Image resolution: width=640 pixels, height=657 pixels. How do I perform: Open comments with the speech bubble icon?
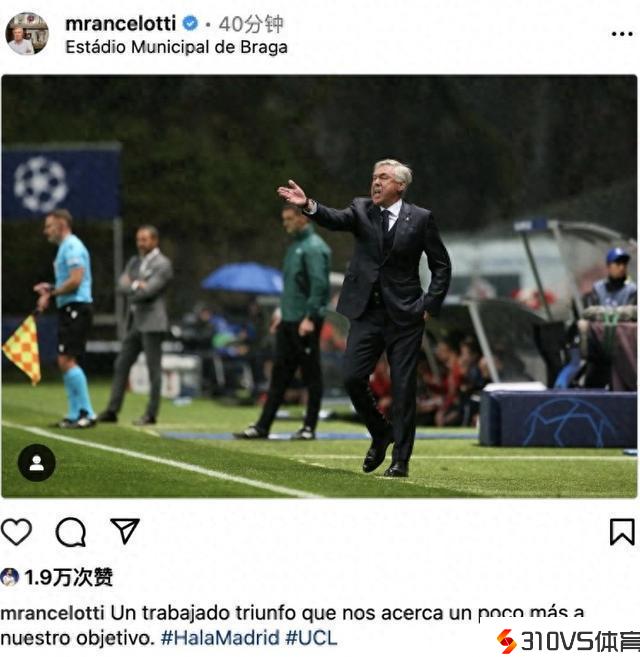[70, 531]
